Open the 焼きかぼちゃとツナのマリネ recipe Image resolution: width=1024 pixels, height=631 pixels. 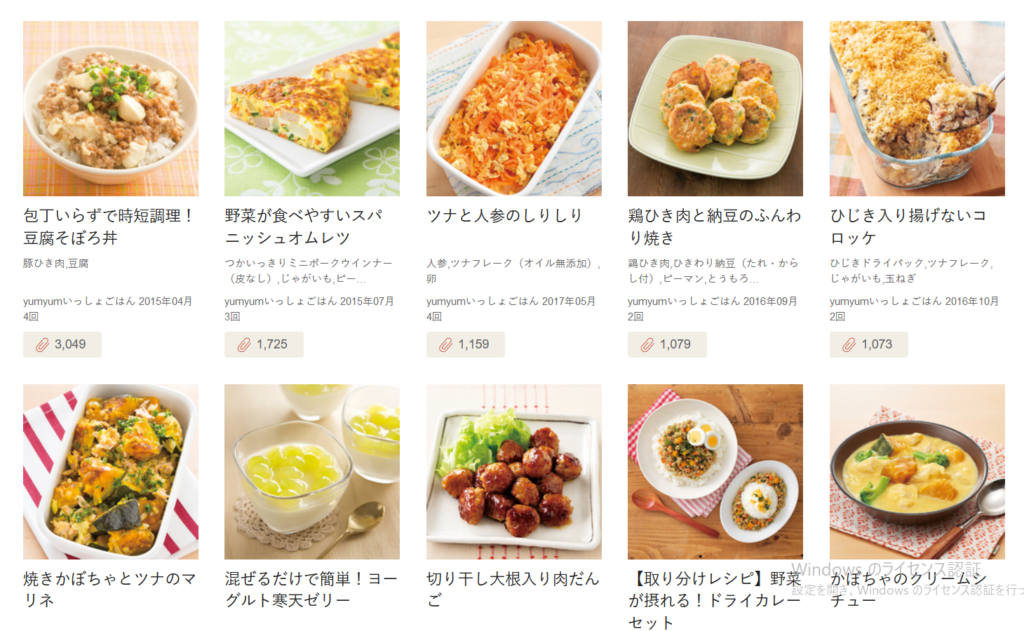[110, 472]
